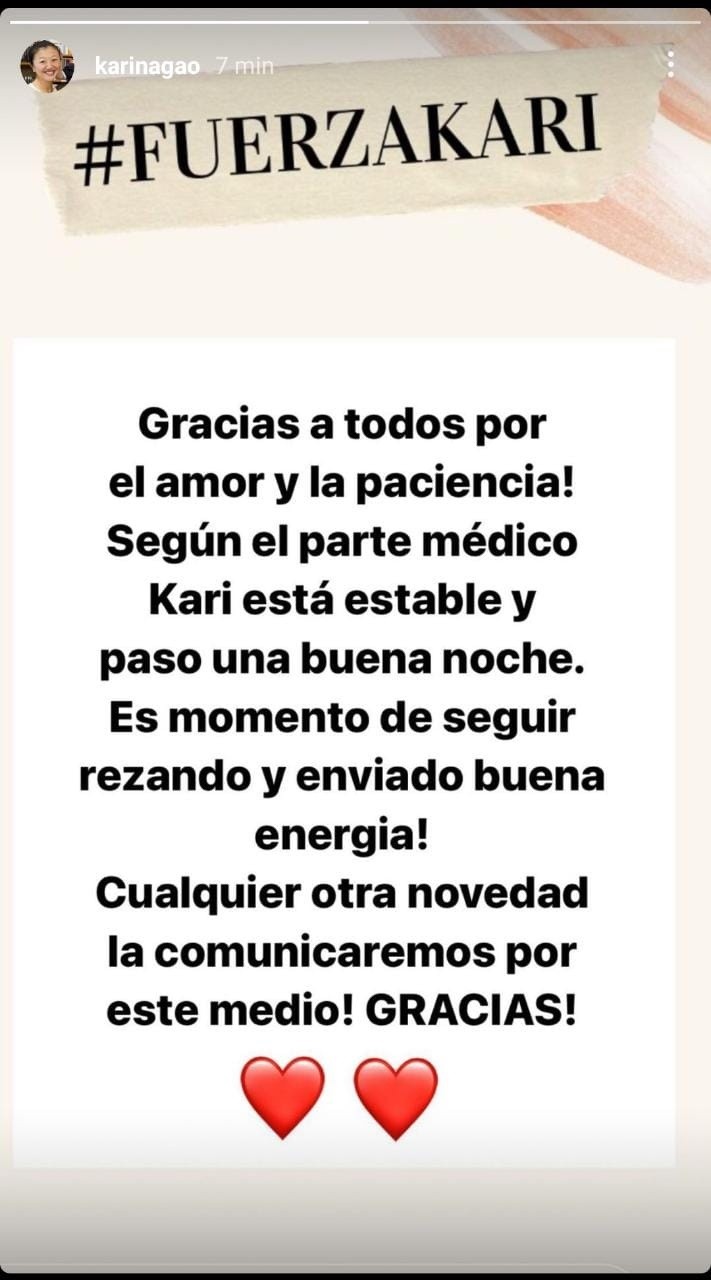
Task: Open karinagao's profile picture
Action: (47, 66)
